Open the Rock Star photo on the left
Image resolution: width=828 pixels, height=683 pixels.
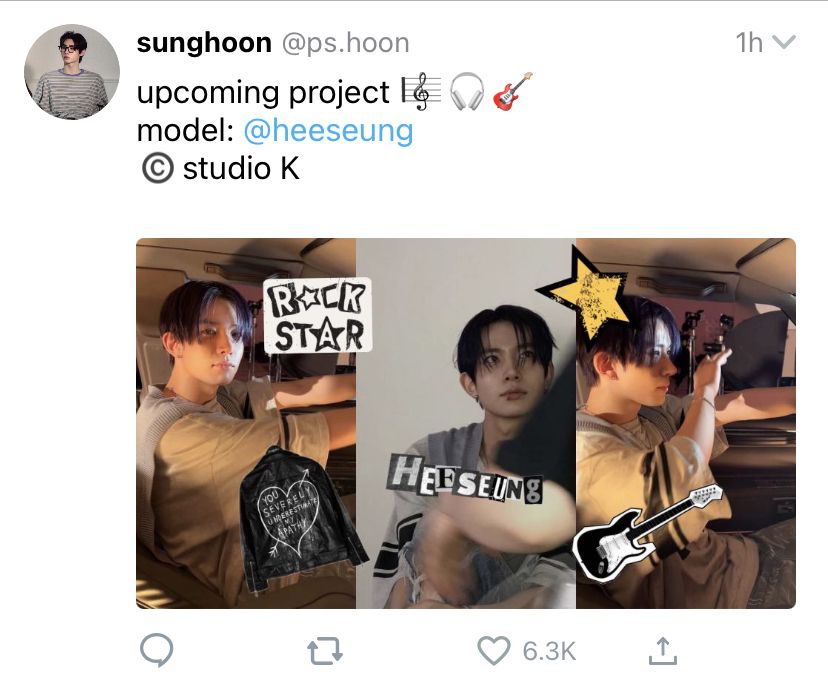click(x=246, y=423)
